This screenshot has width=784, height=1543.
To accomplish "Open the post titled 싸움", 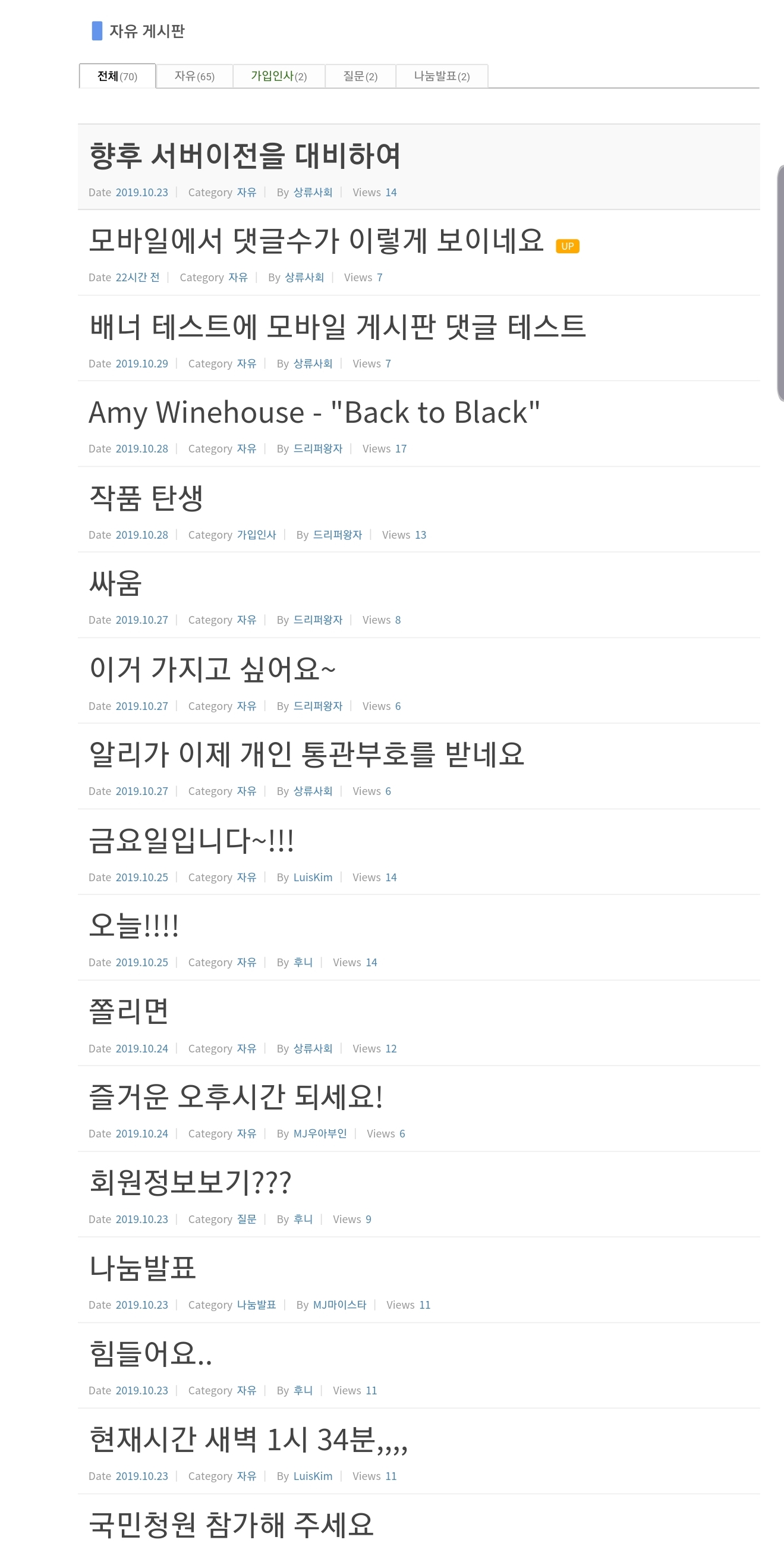I will 115,583.
